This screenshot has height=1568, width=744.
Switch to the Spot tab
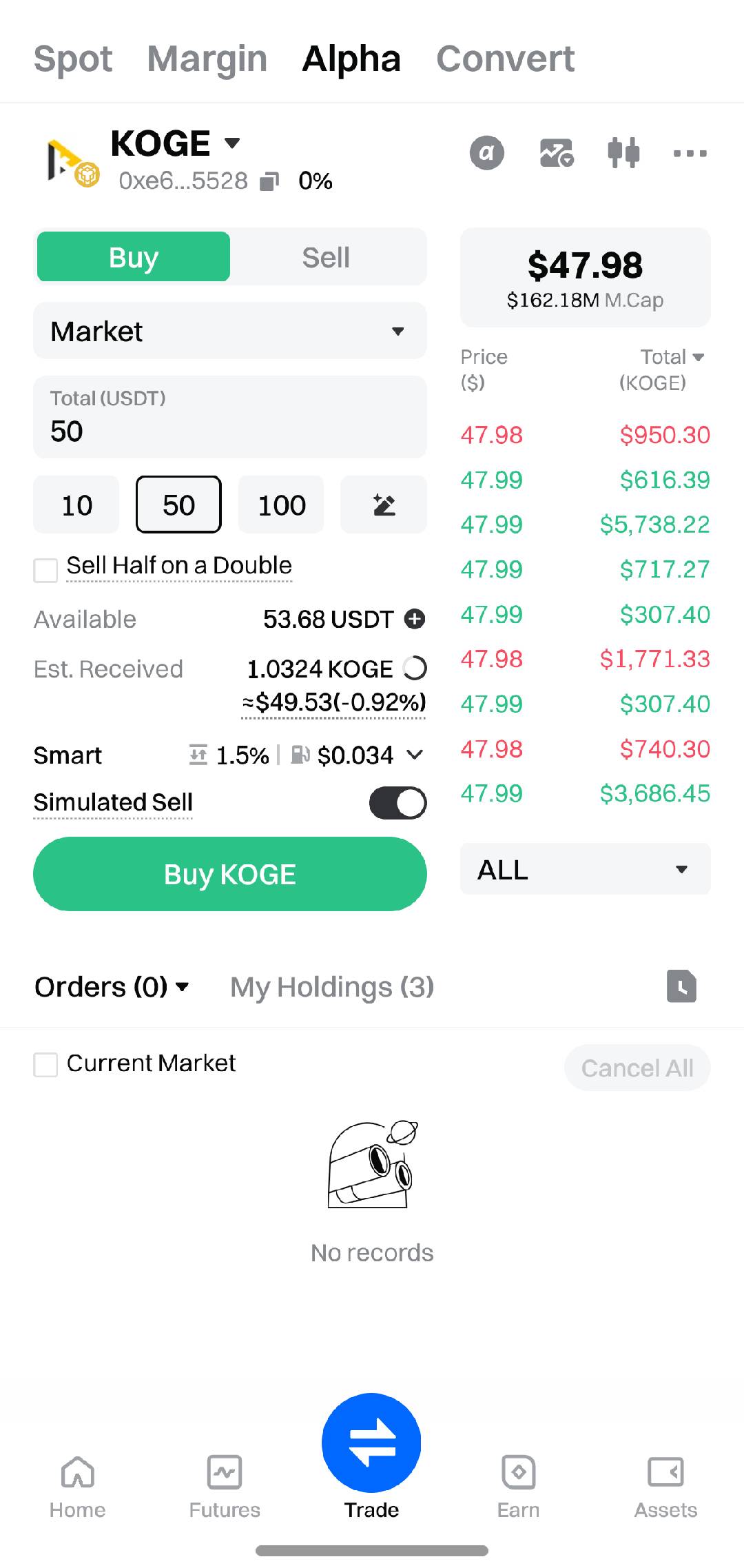coord(73,59)
